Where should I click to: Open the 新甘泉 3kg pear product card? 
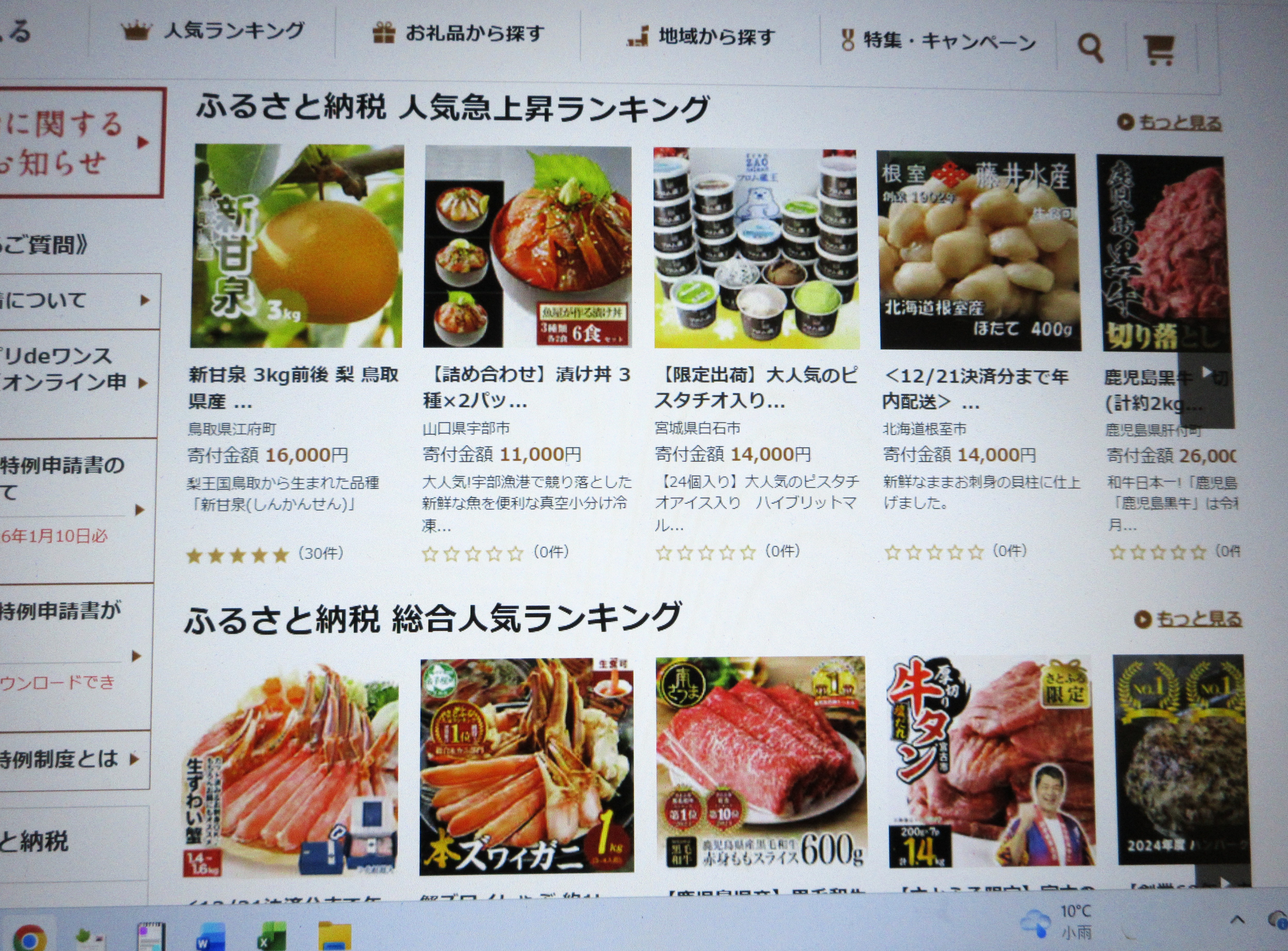296,246
